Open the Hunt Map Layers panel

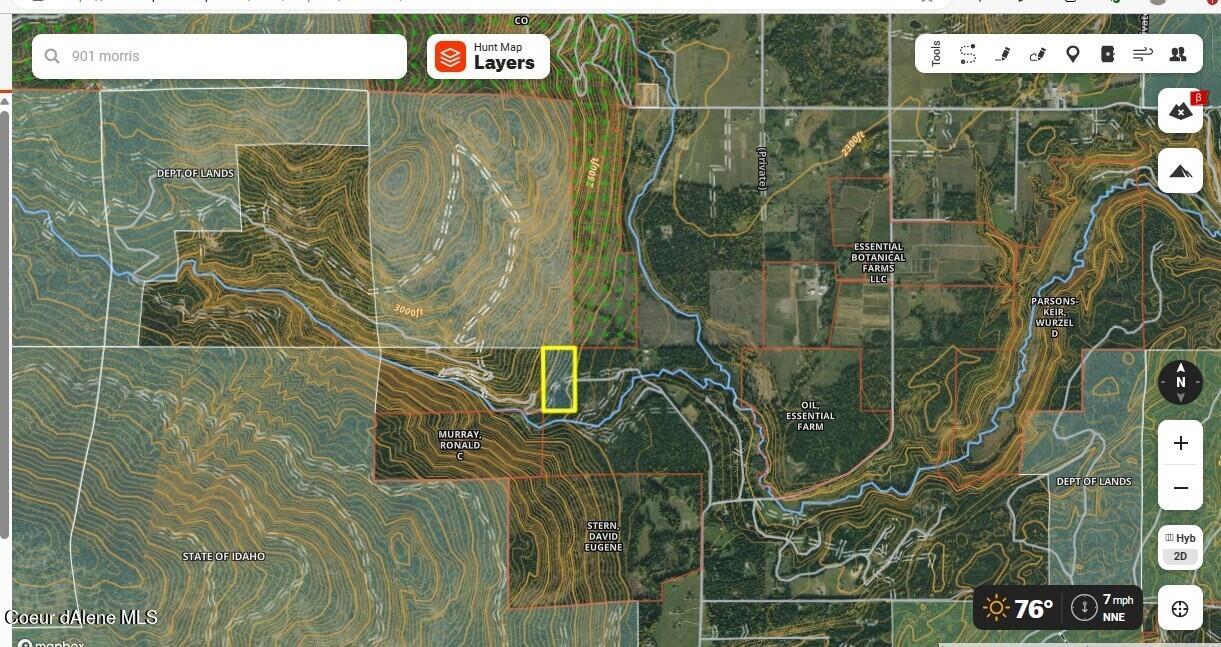tap(488, 56)
